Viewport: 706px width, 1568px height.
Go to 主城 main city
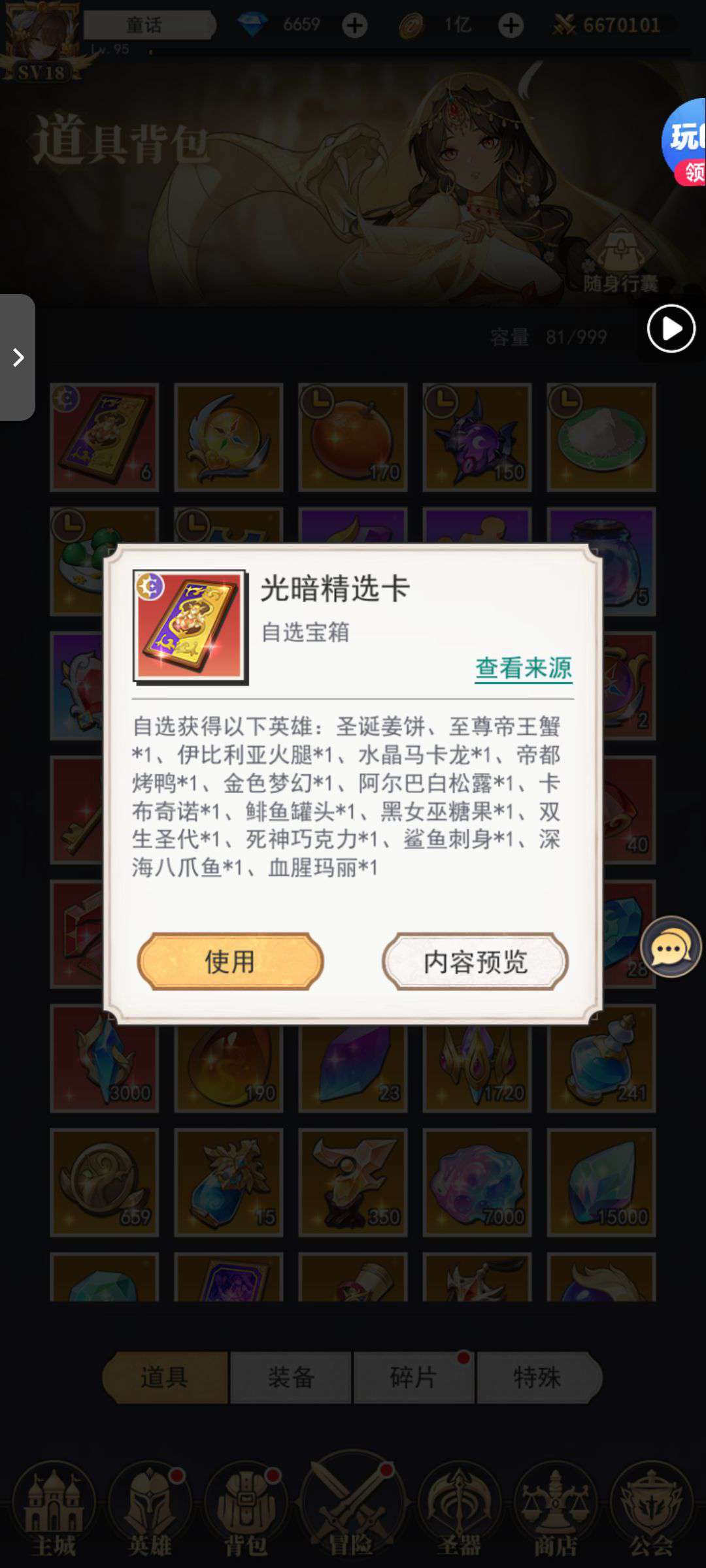(x=54, y=1509)
